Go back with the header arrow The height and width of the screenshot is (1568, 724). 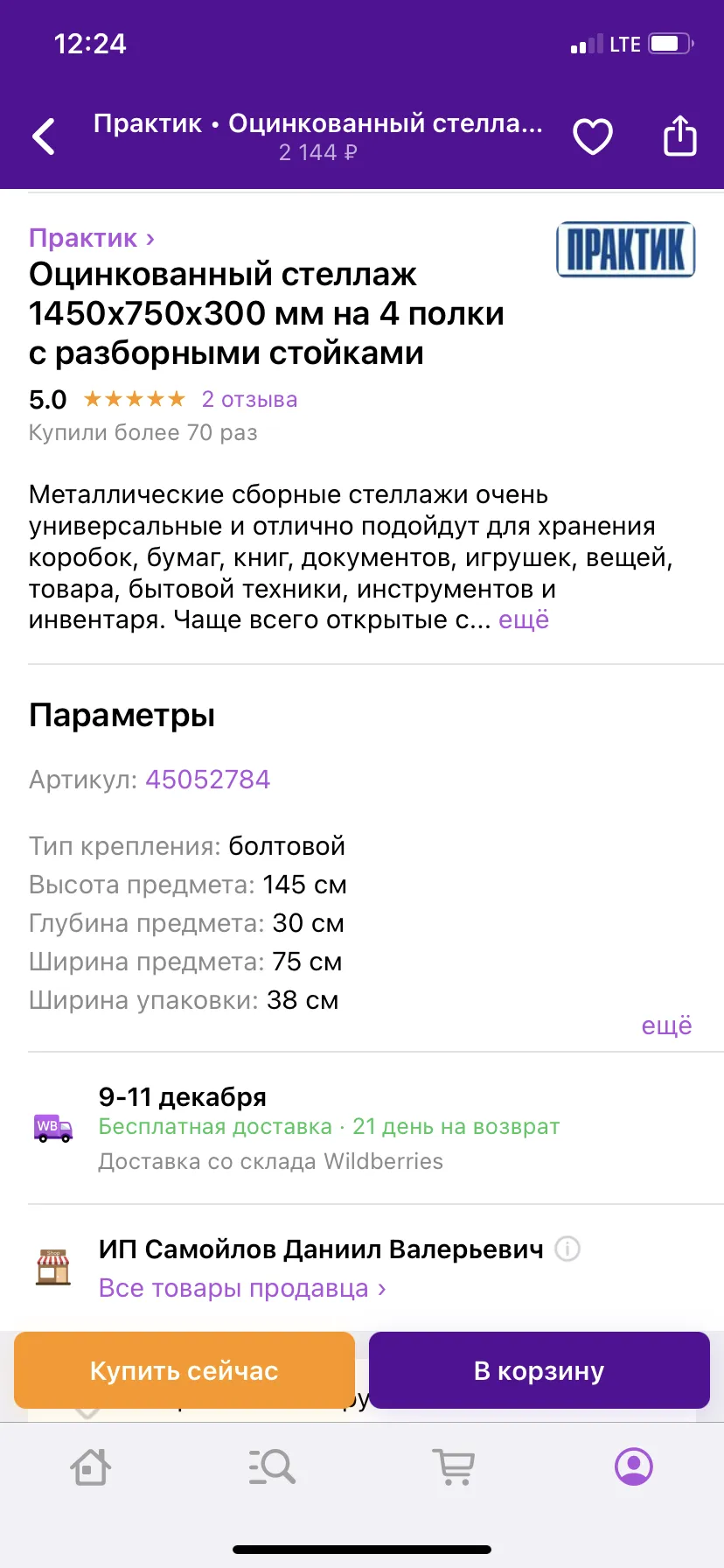pos(44,136)
